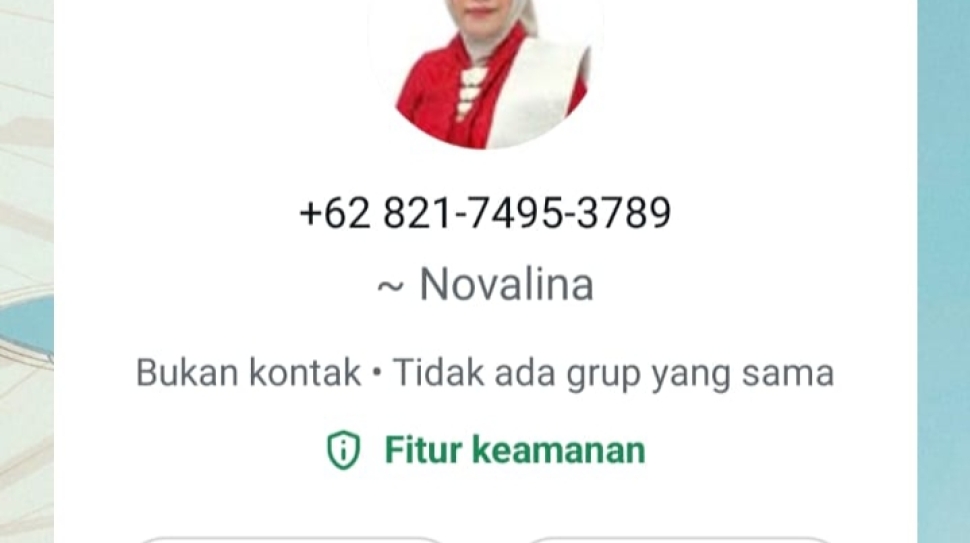Image resolution: width=970 pixels, height=543 pixels.
Task: View Novalina's profile photo
Action: 486,70
